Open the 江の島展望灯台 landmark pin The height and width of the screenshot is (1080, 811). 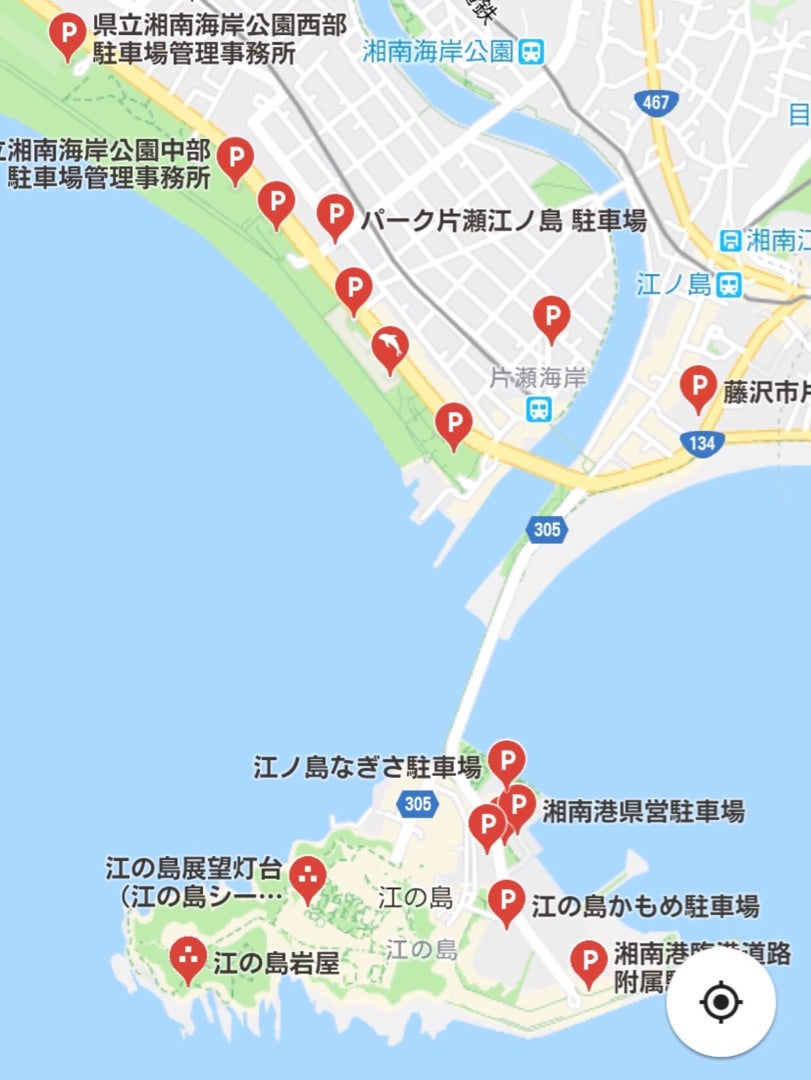(x=307, y=877)
